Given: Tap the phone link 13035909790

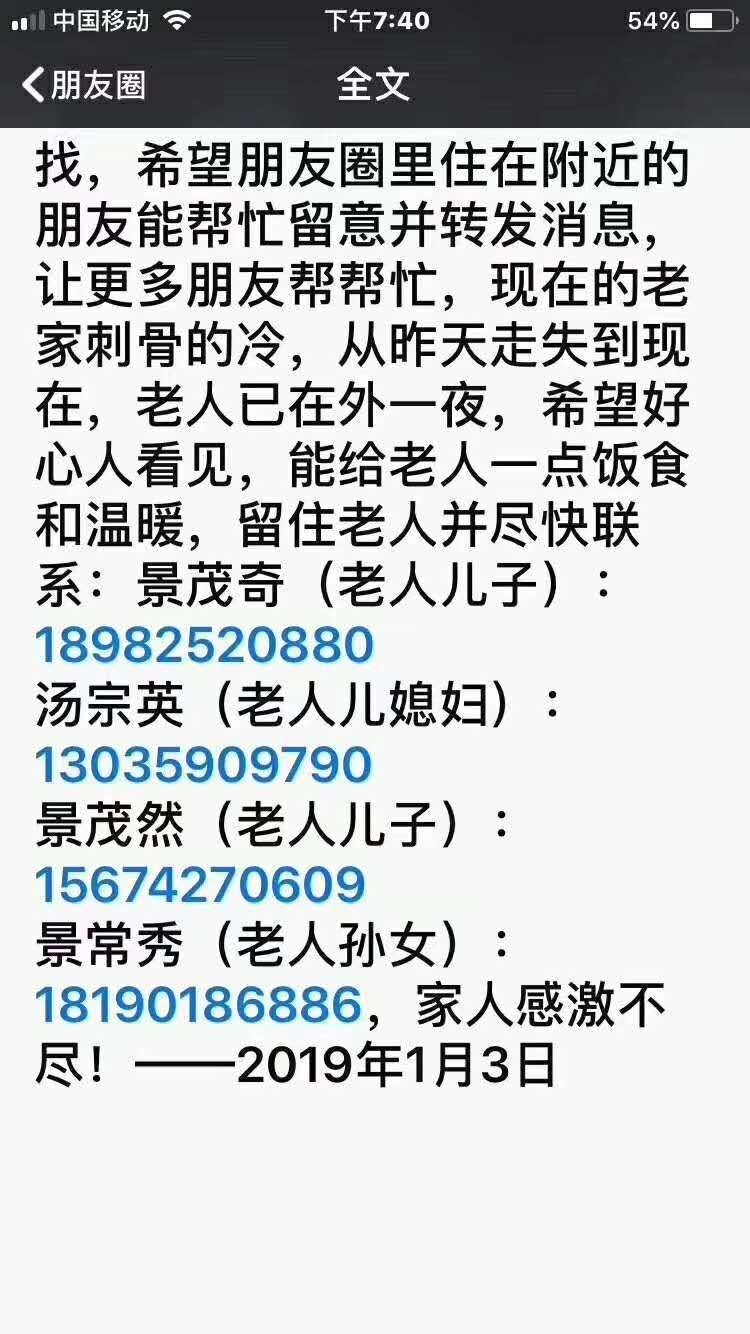Looking at the screenshot, I should [204, 765].
